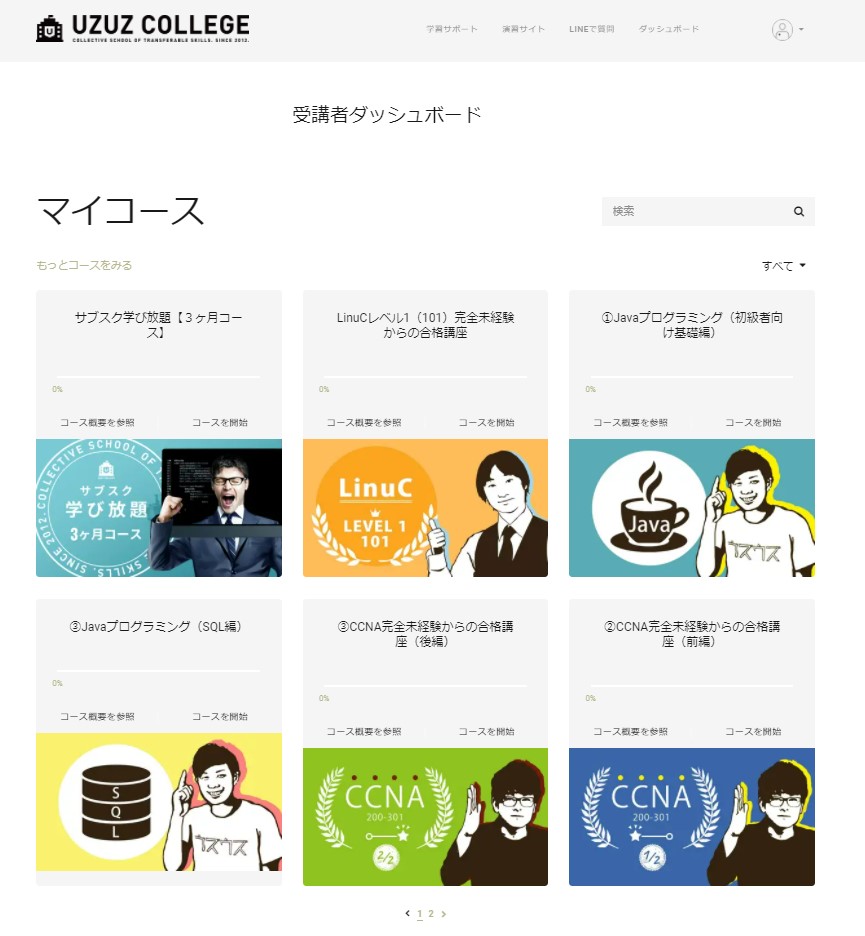Tap the next page arrow
Screen dimensions: 865x936
coord(443,913)
